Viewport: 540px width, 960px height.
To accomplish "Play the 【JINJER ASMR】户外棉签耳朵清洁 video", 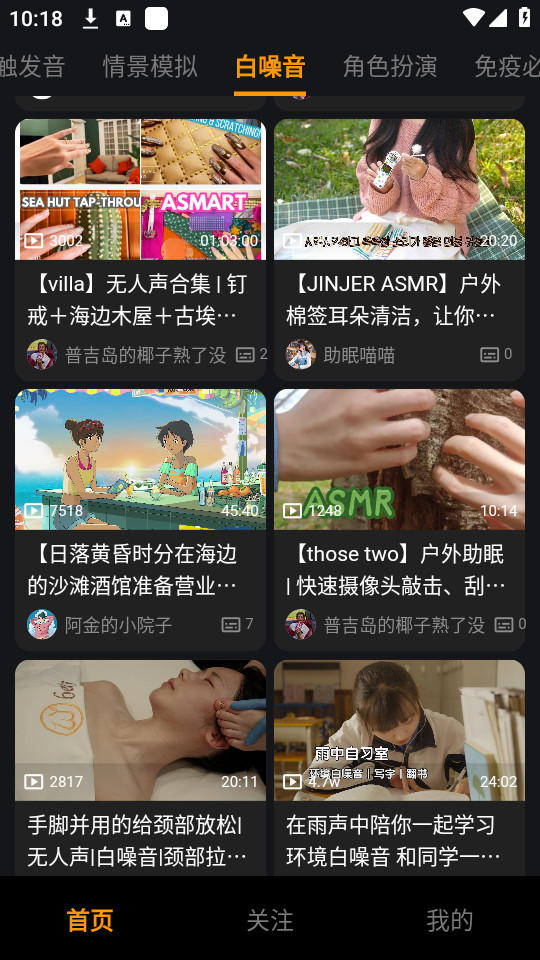I will [399, 250].
